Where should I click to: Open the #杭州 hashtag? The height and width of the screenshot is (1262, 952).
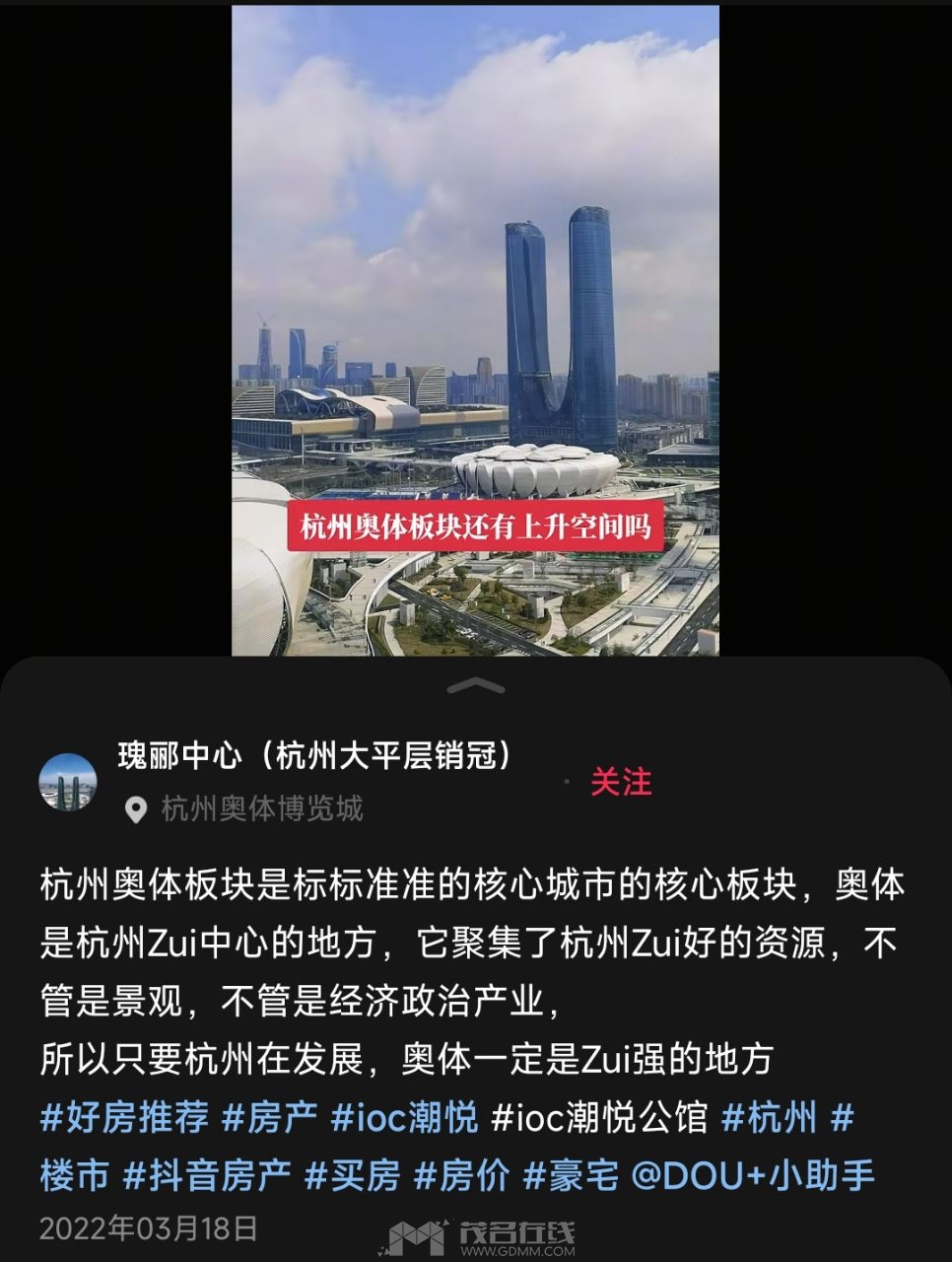[x=769, y=1118]
